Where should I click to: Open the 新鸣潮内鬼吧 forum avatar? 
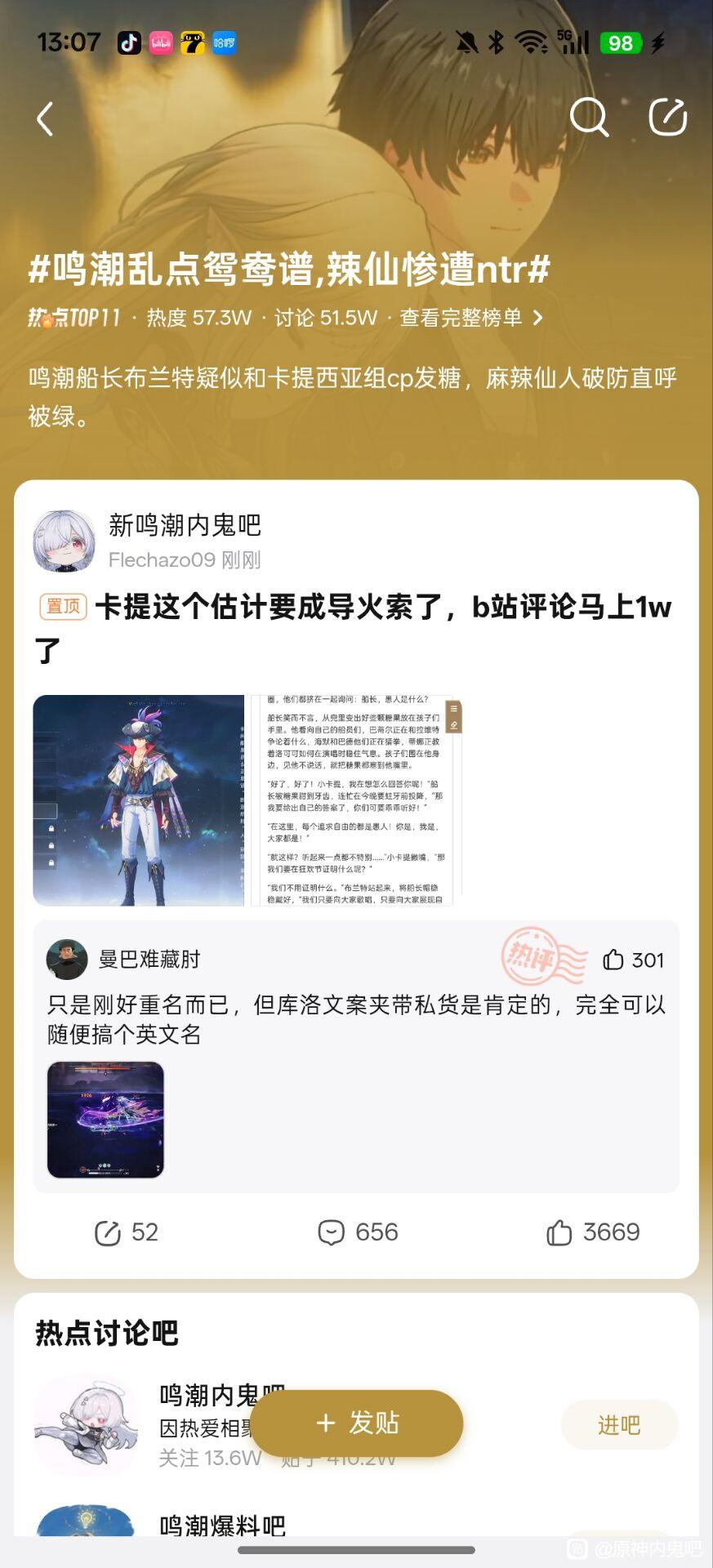64,541
